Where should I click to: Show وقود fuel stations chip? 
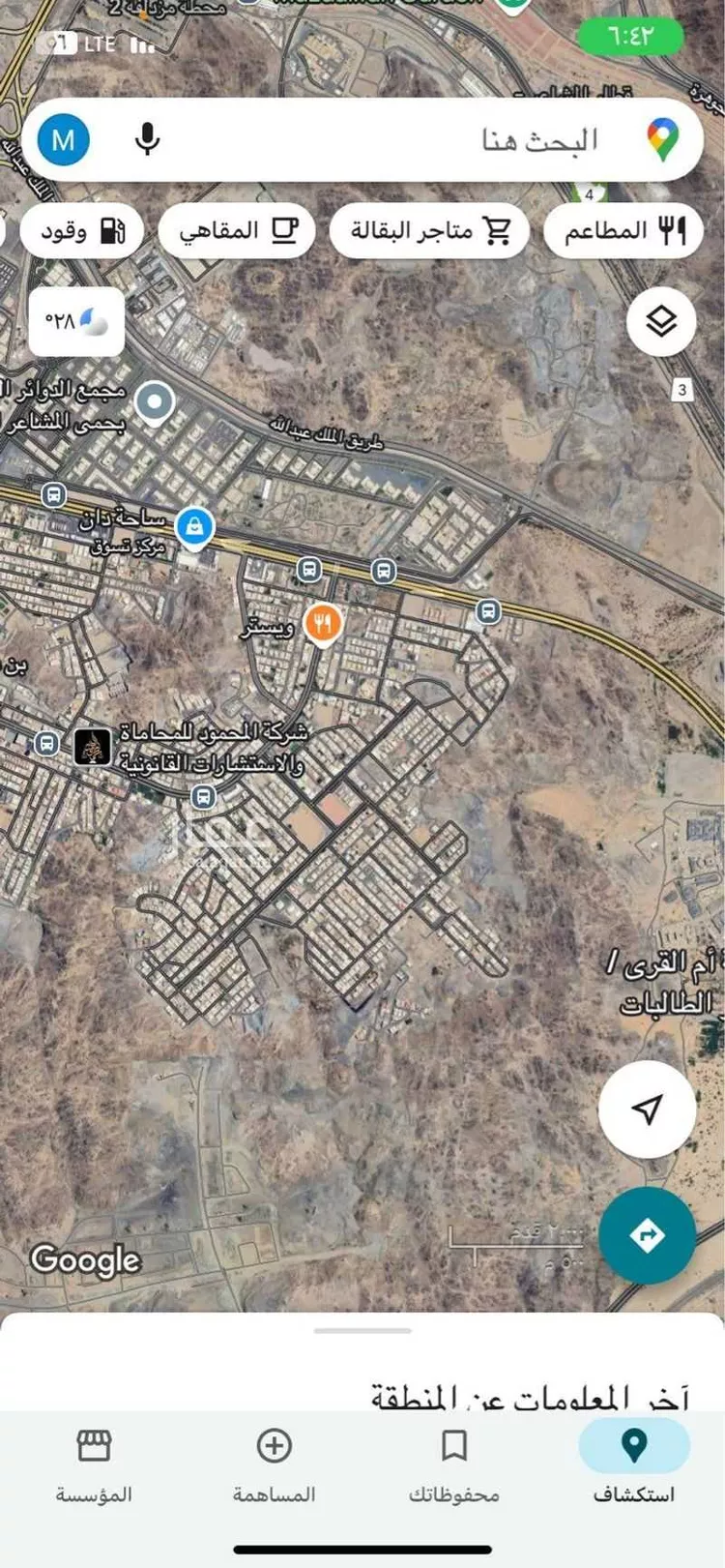coord(82,231)
